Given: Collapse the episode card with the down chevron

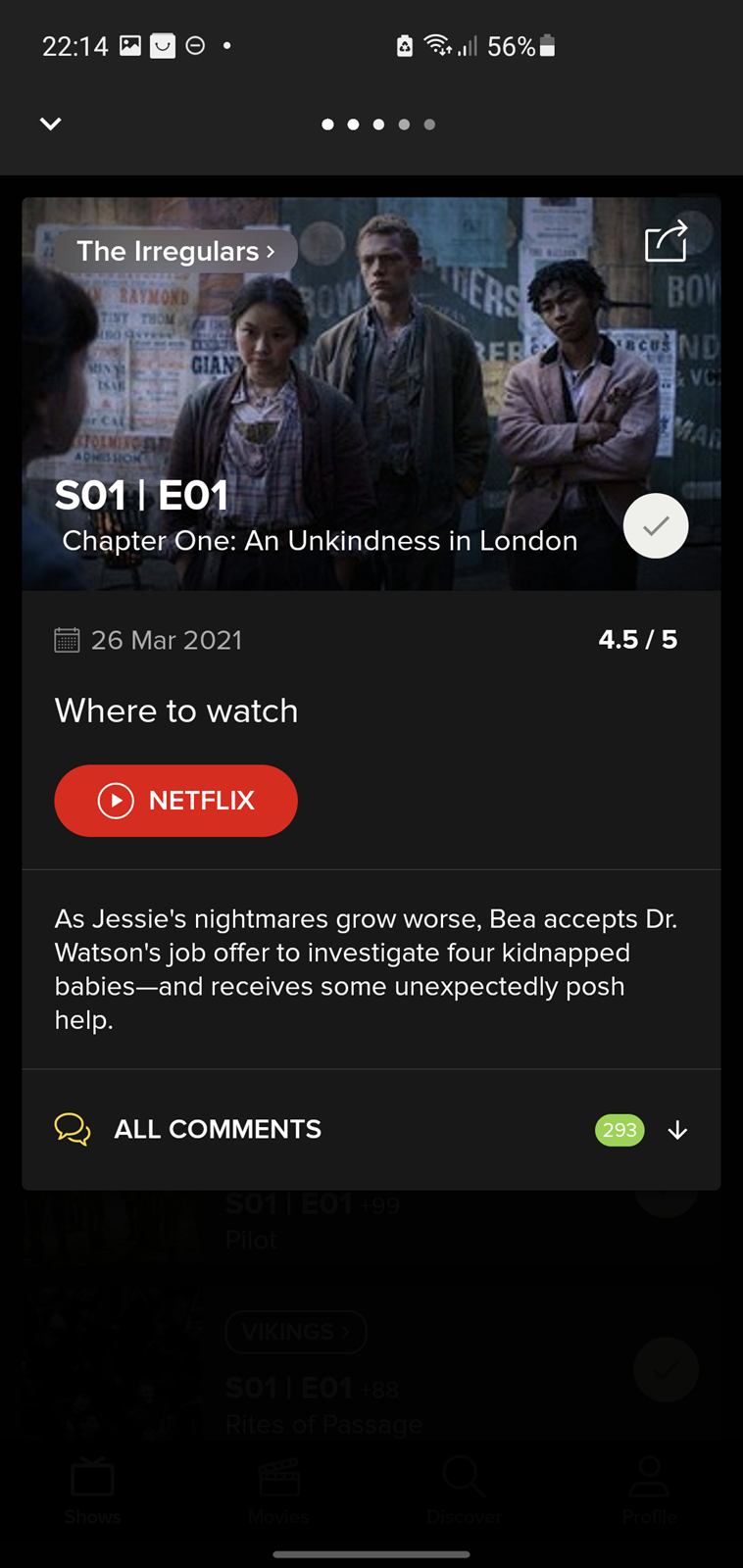Looking at the screenshot, I should click(x=51, y=123).
